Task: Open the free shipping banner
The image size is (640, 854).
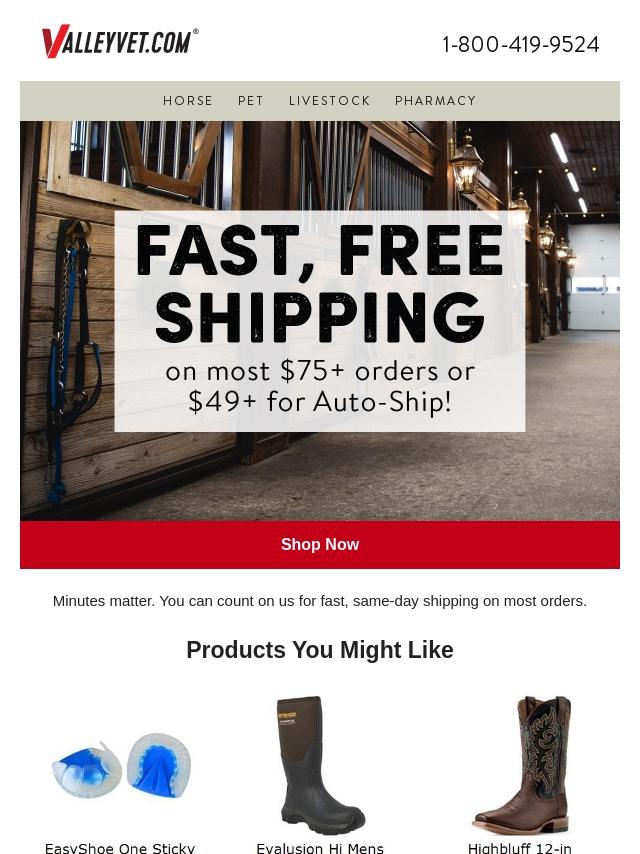Action: click(x=320, y=320)
